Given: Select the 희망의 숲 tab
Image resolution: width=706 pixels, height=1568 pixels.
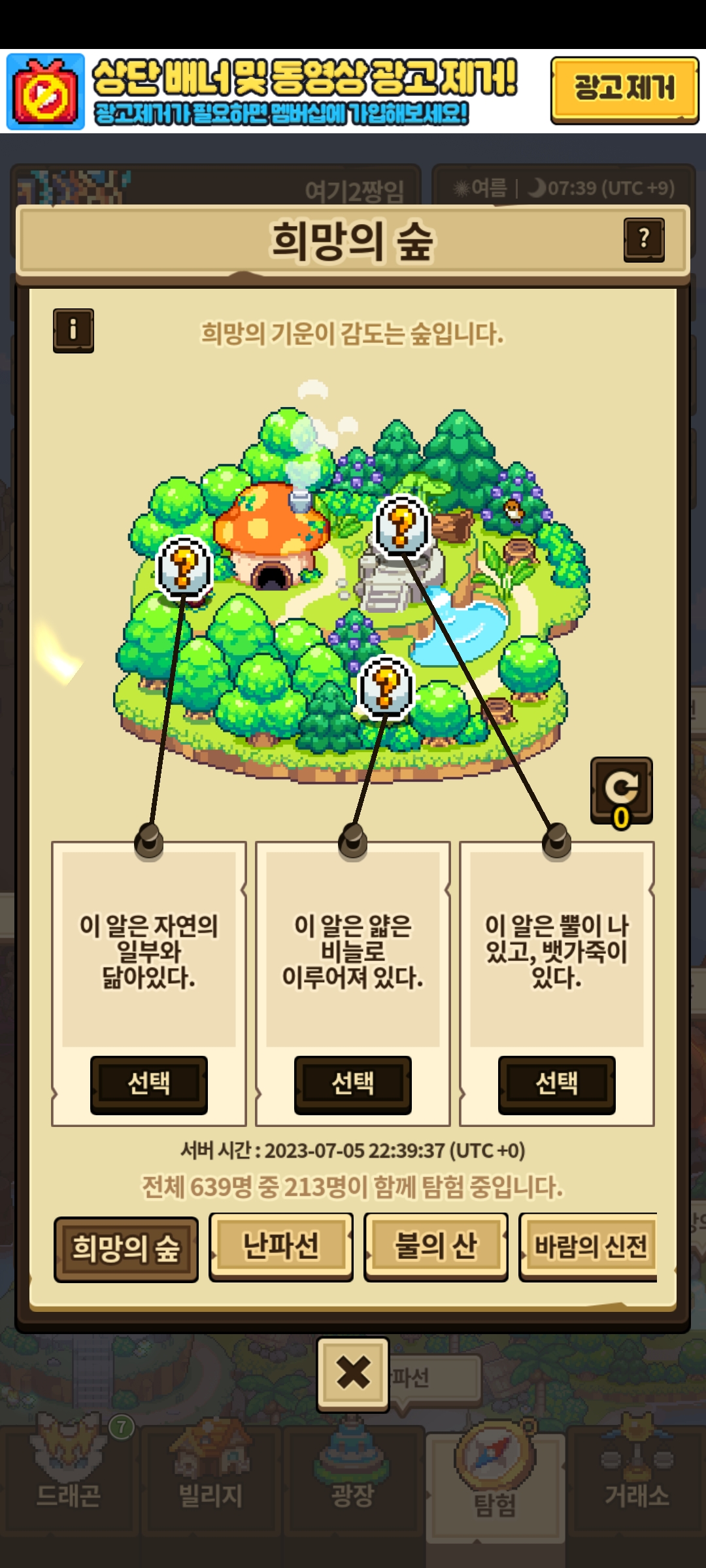Looking at the screenshot, I should click(126, 1249).
